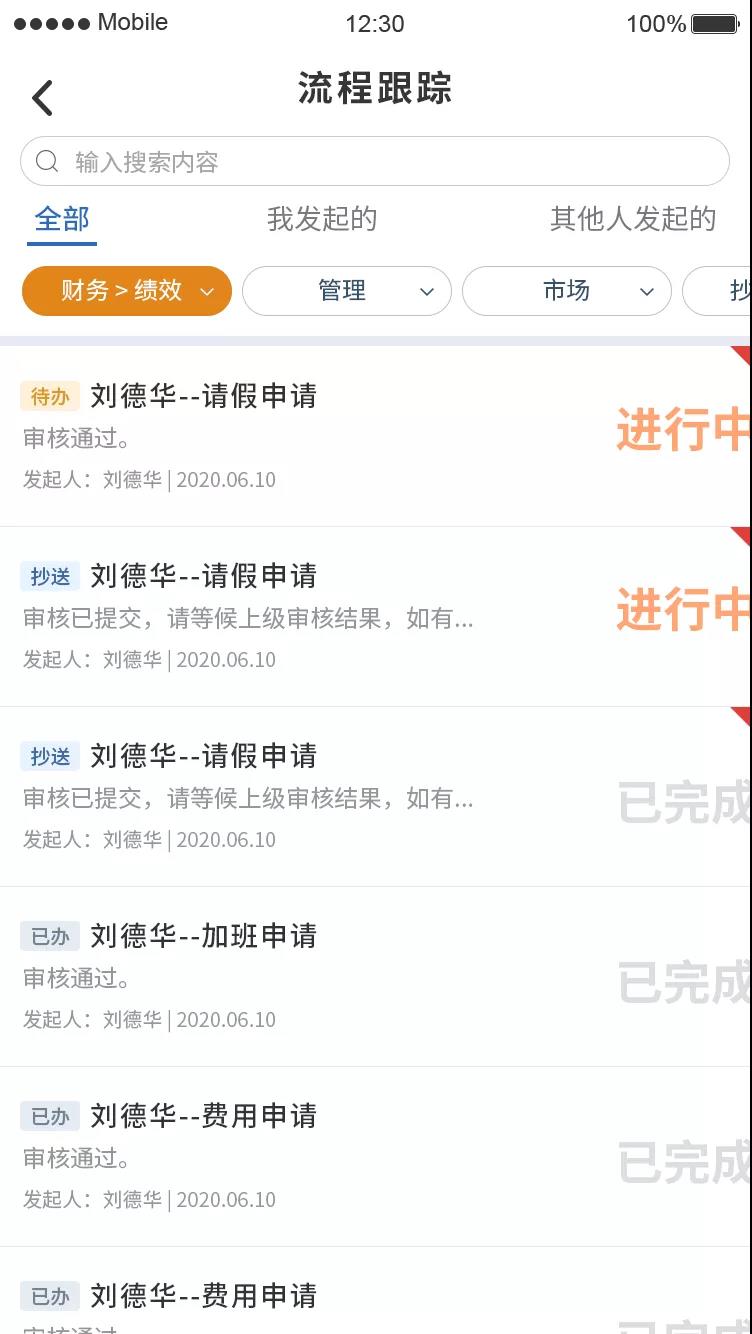
Task: Toggle the 抄送 tag on the third item
Action: pyautogui.click(x=49, y=756)
